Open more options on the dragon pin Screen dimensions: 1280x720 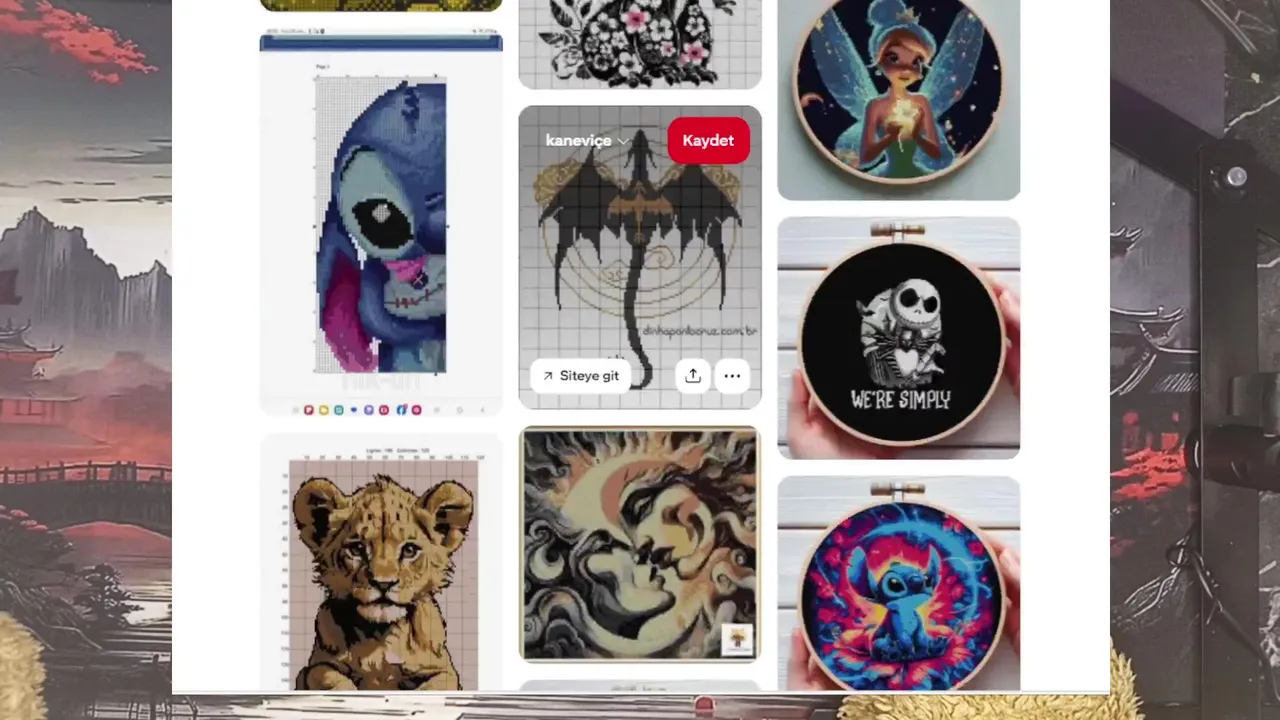click(x=732, y=376)
